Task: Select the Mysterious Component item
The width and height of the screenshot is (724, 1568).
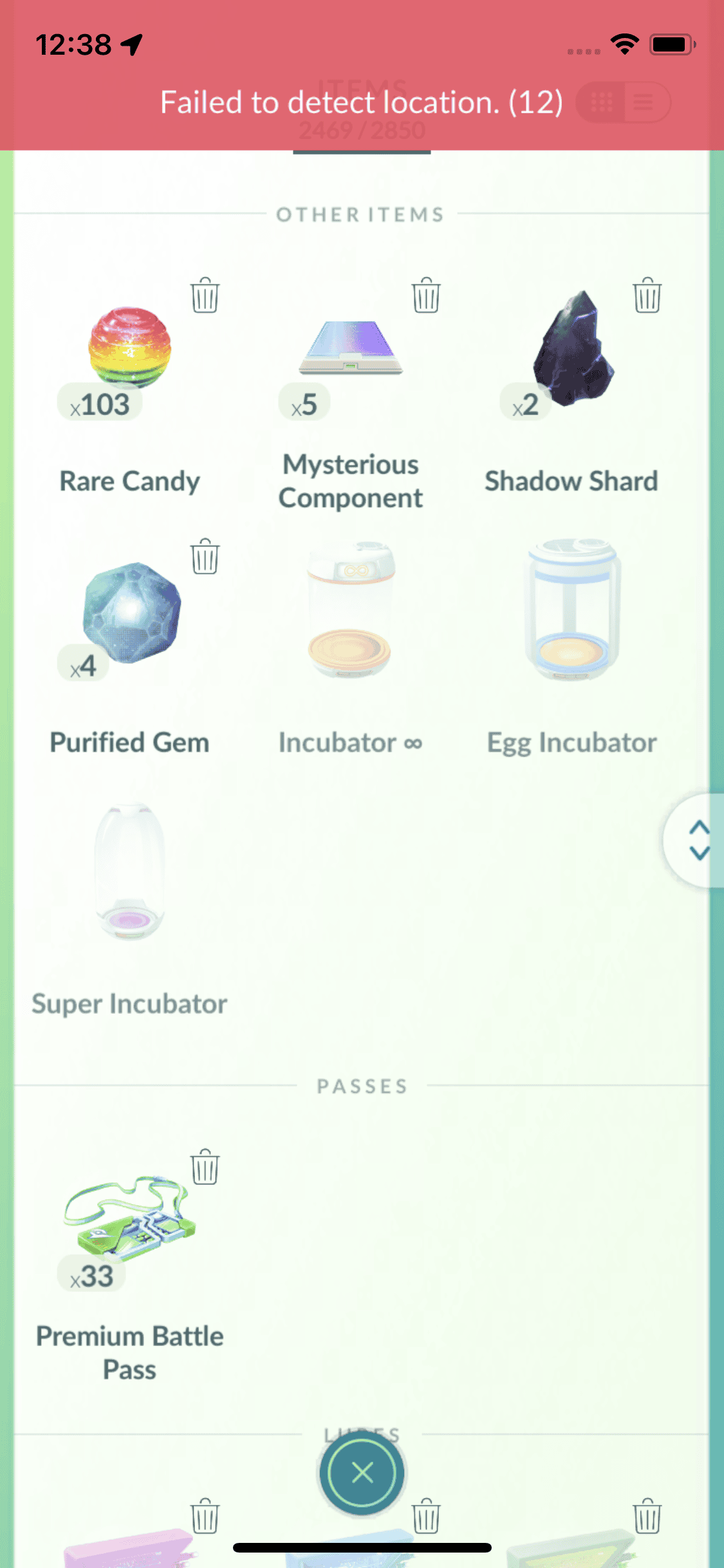Action: tap(351, 348)
